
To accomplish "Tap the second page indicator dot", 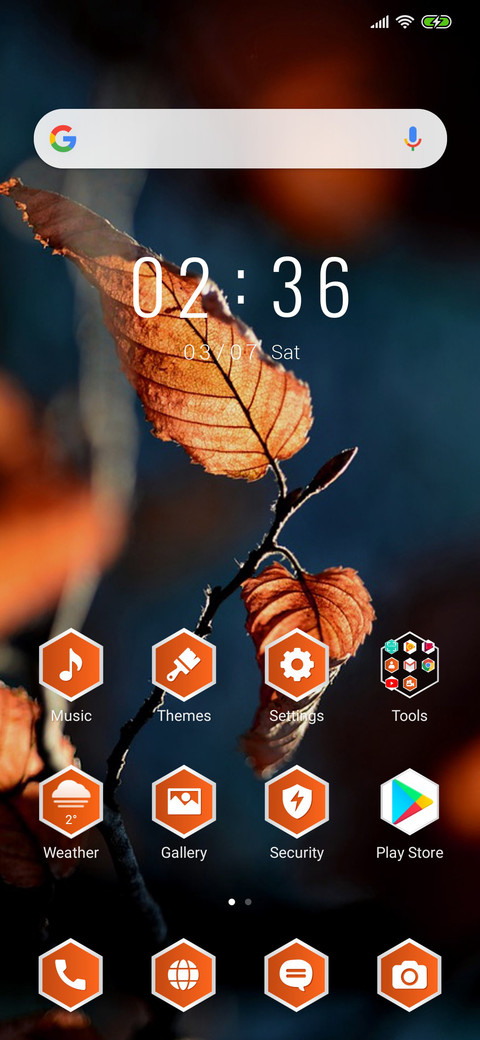I will click(x=248, y=902).
